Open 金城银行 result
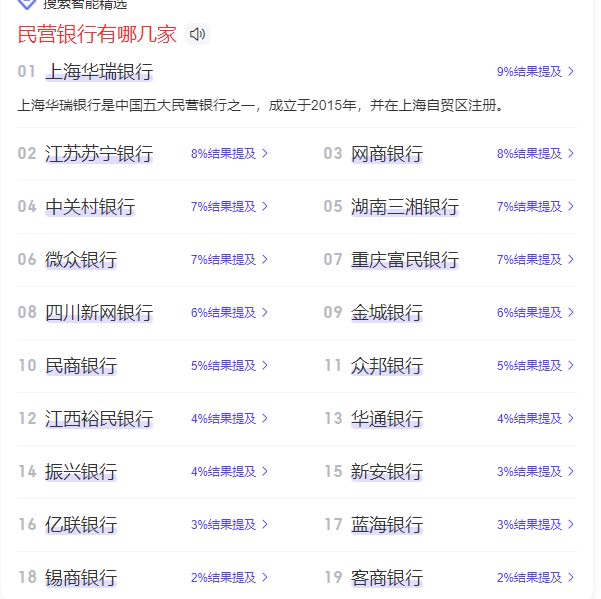The width and height of the screenshot is (601, 599). click(x=387, y=313)
